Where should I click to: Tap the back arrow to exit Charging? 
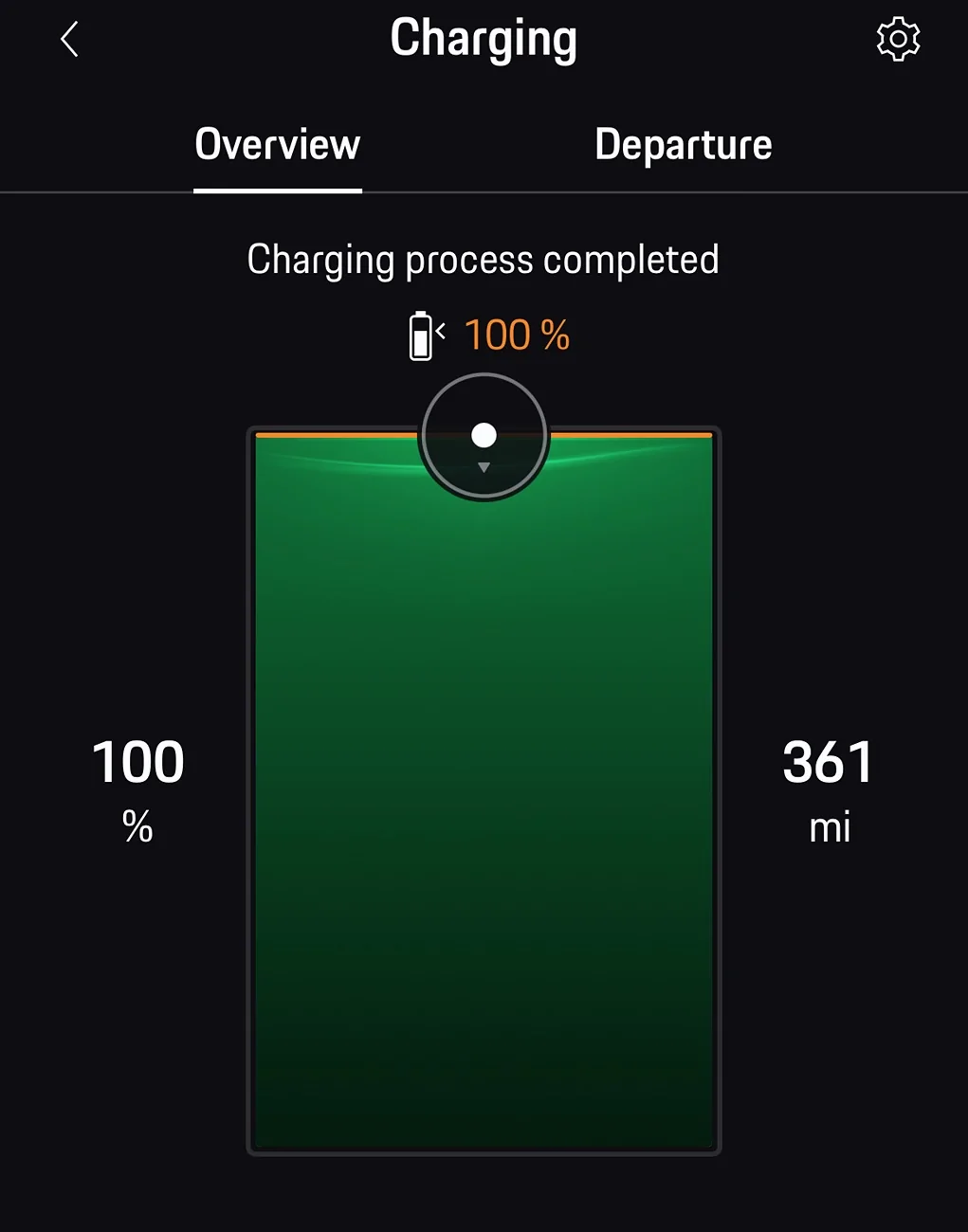(x=67, y=40)
